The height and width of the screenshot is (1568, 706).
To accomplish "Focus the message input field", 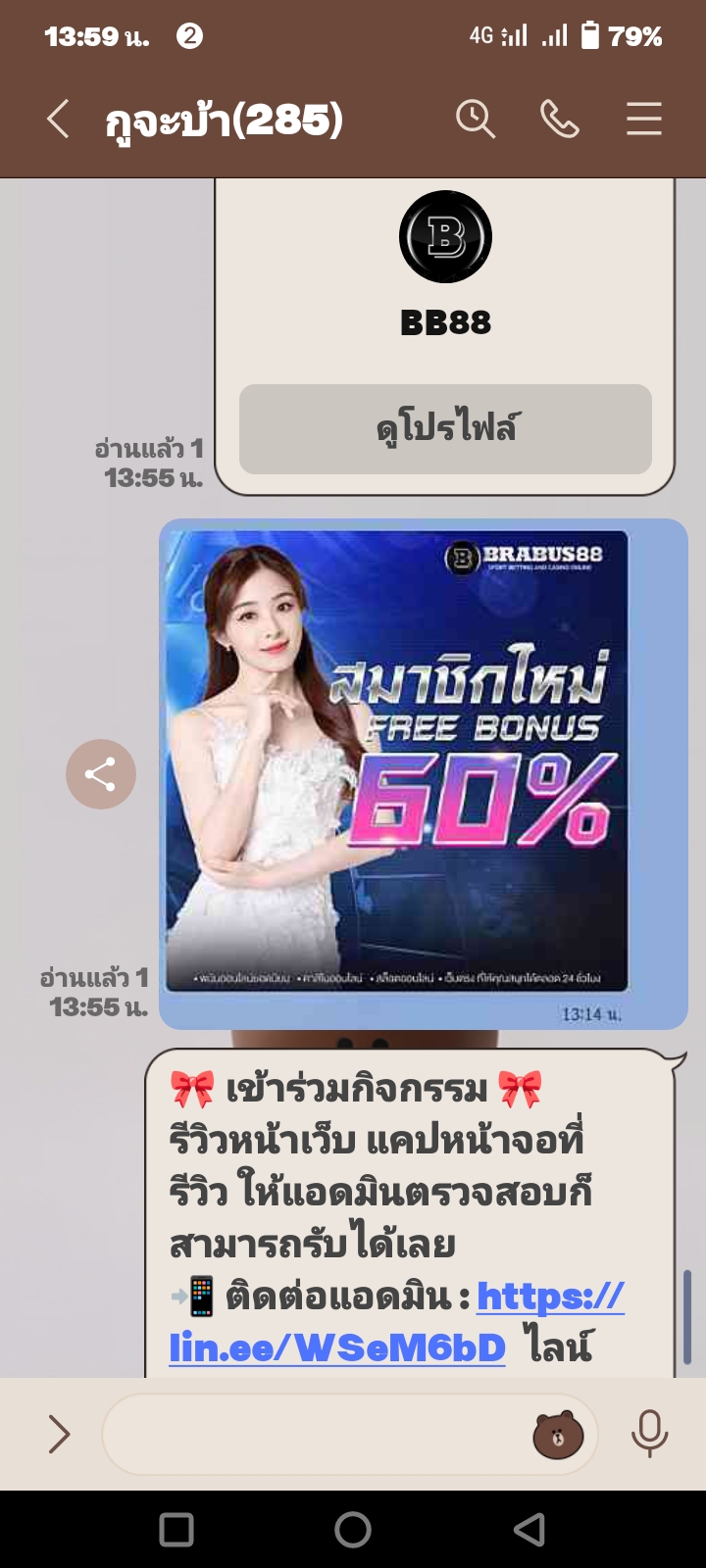I will [314, 1435].
